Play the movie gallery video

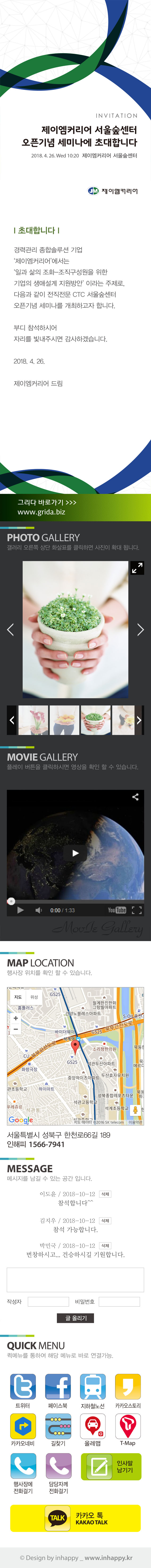[75, 853]
